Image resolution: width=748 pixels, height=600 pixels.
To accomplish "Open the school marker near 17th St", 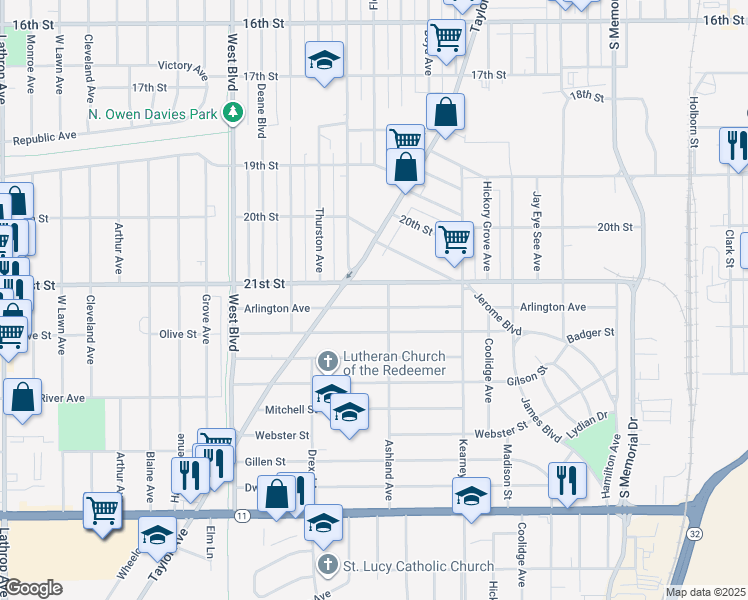I will pyautogui.click(x=324, y=63).
